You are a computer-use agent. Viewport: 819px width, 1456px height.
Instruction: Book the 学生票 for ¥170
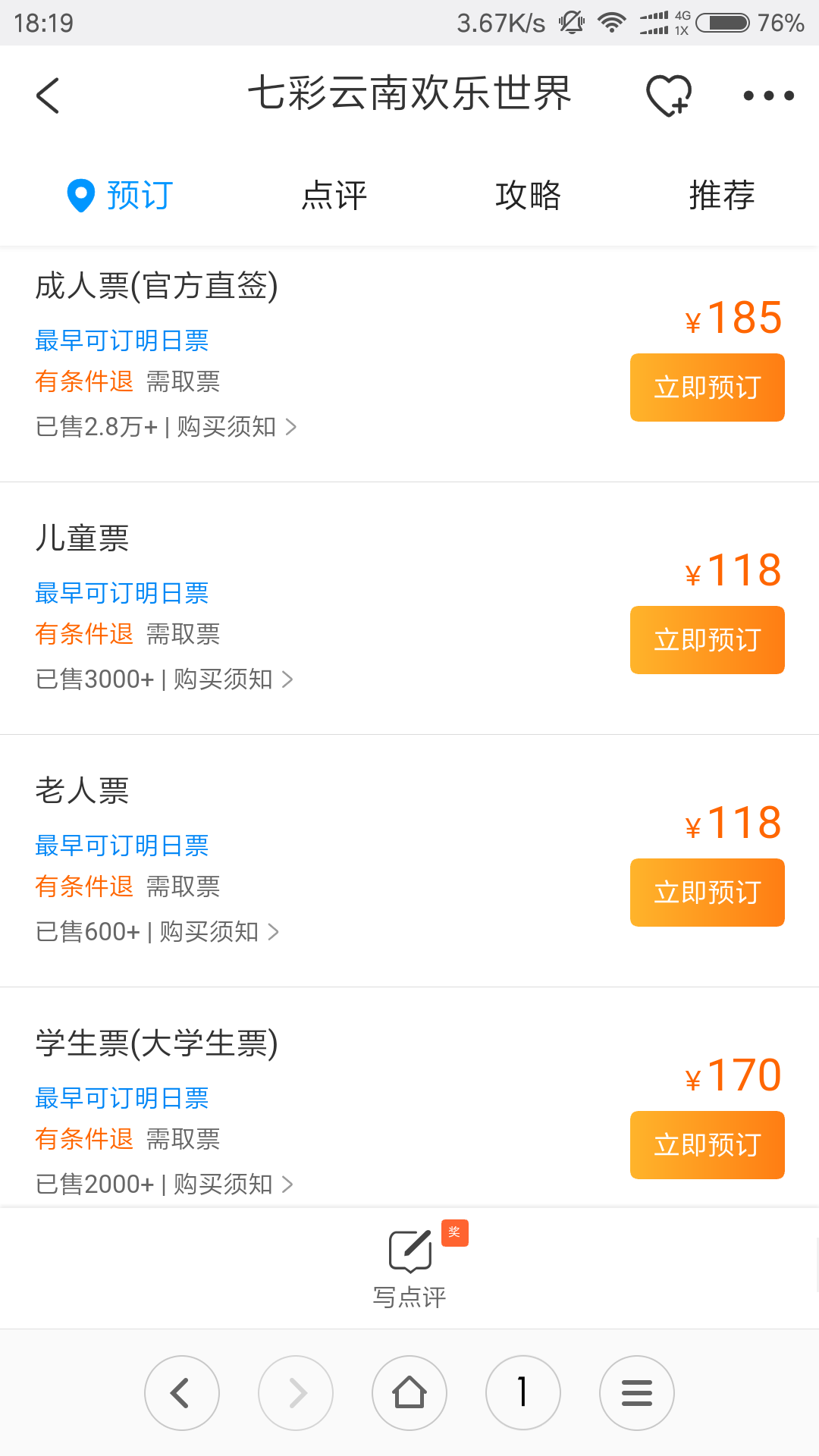(x=708, y=1145)
